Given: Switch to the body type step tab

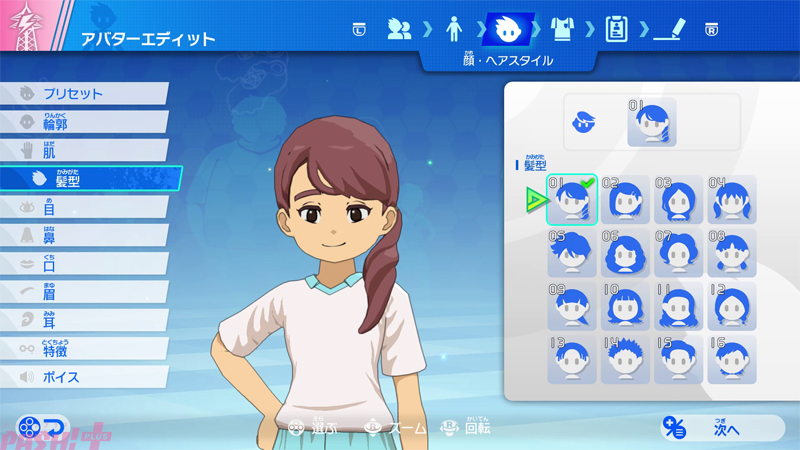Looking at the screenshot, I should pyautogui.click(x=453, y=29).
